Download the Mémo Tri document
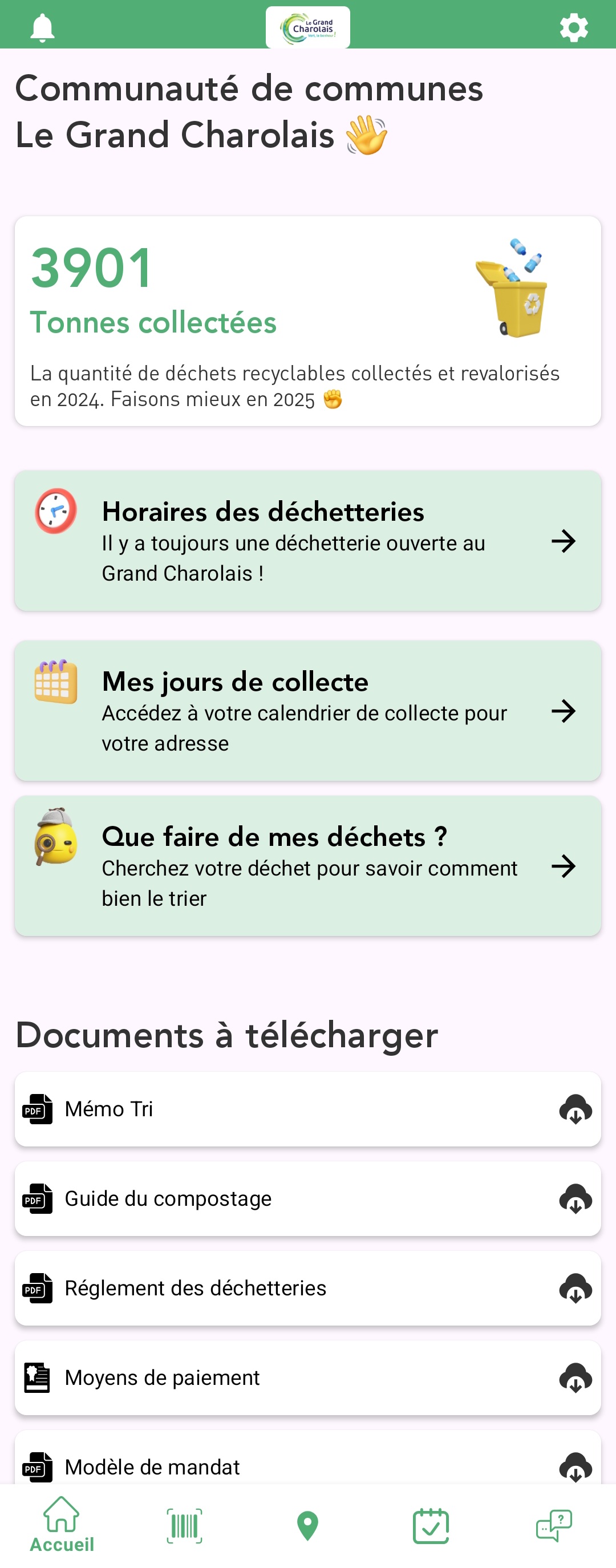Image resolution: width=616 pixels, height=1568 pixels. (x=574, y=1109)
